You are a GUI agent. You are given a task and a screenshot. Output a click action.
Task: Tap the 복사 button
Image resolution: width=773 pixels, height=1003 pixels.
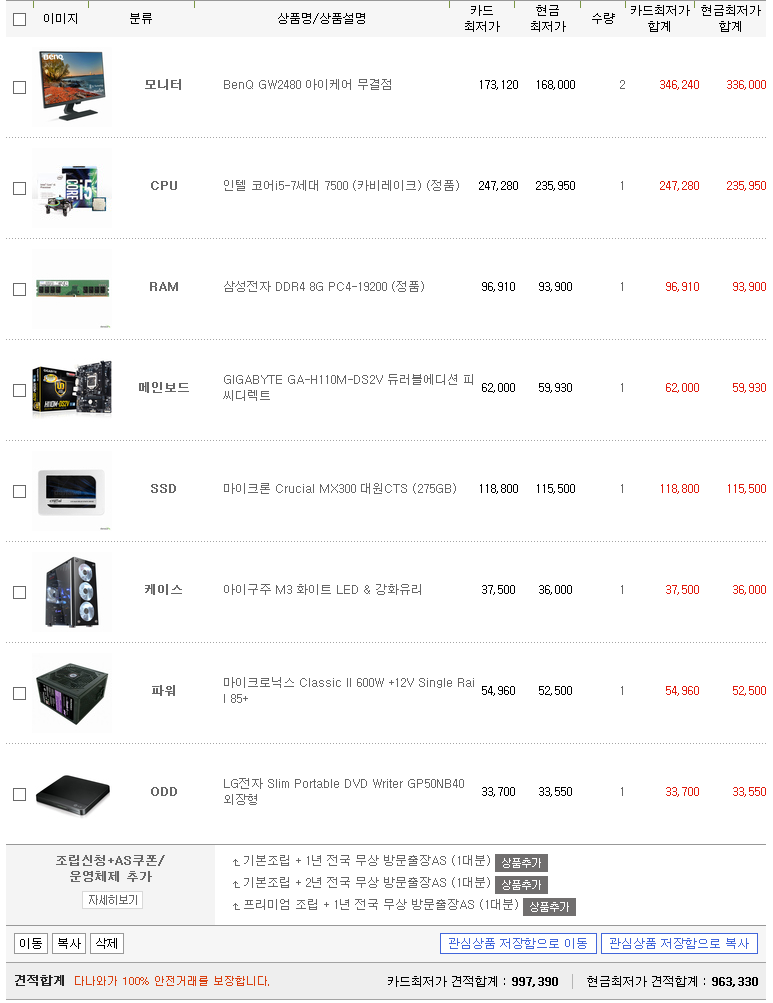pyautogui.click(x=68, y=943)
